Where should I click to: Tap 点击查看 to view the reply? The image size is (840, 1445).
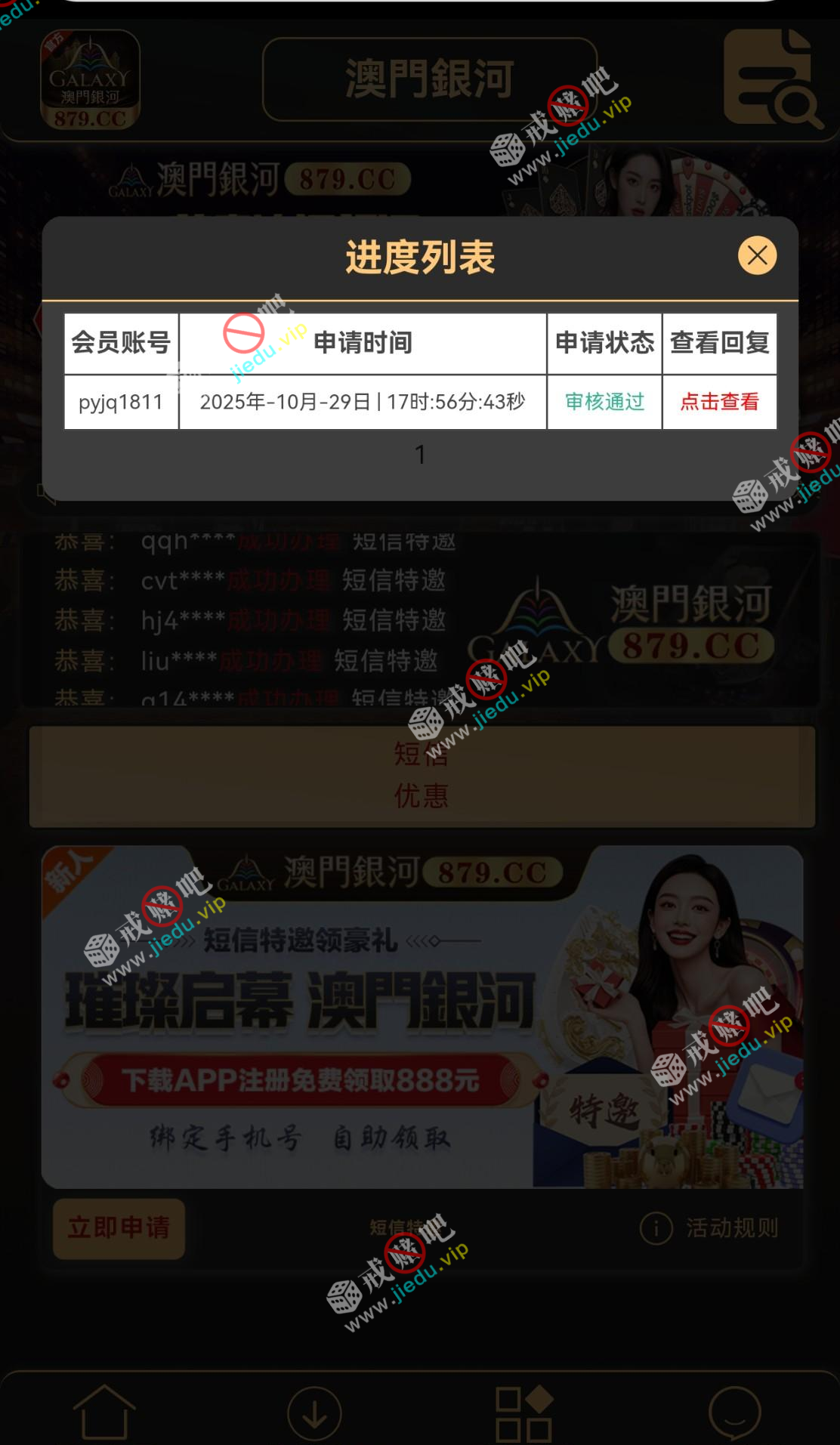719,402
